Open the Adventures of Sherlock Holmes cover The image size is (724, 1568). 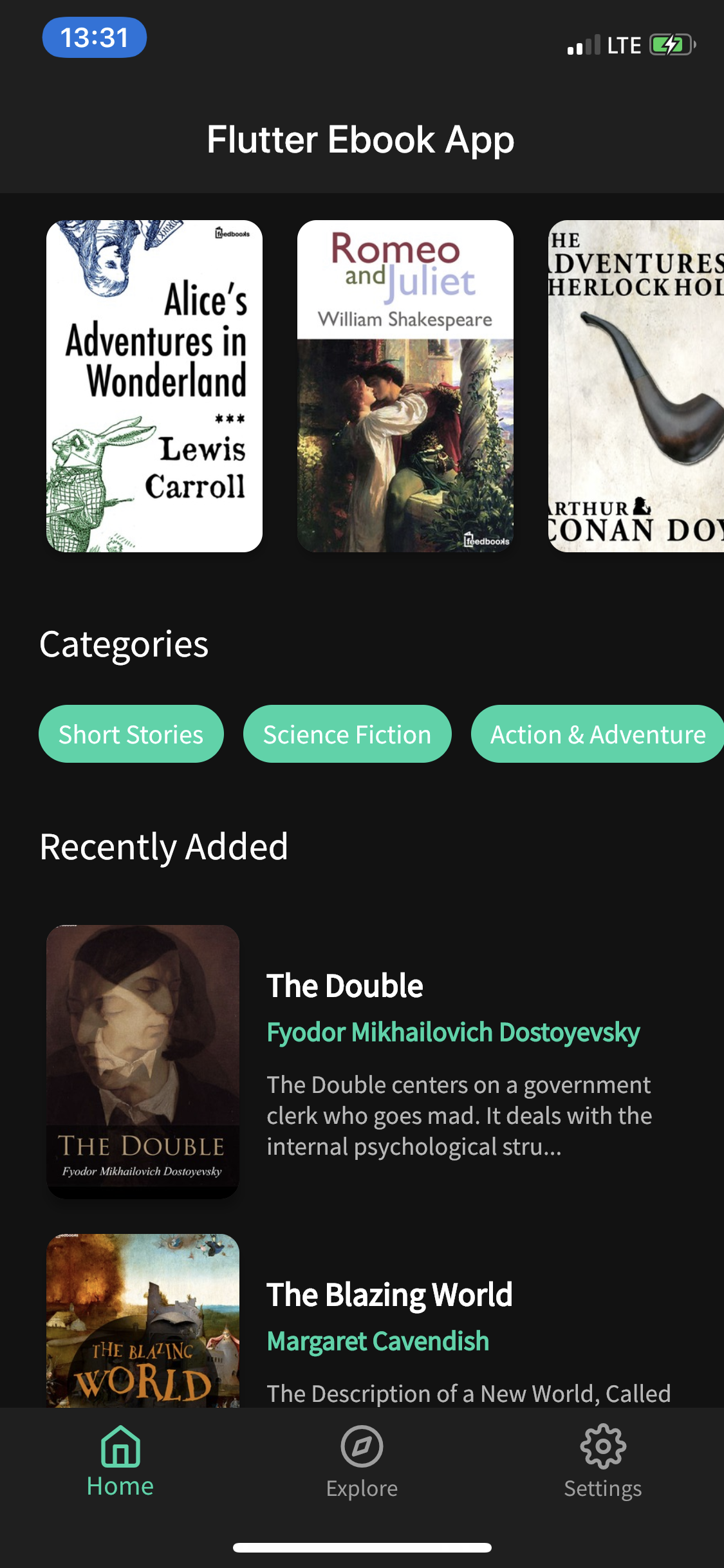[636, 386]
